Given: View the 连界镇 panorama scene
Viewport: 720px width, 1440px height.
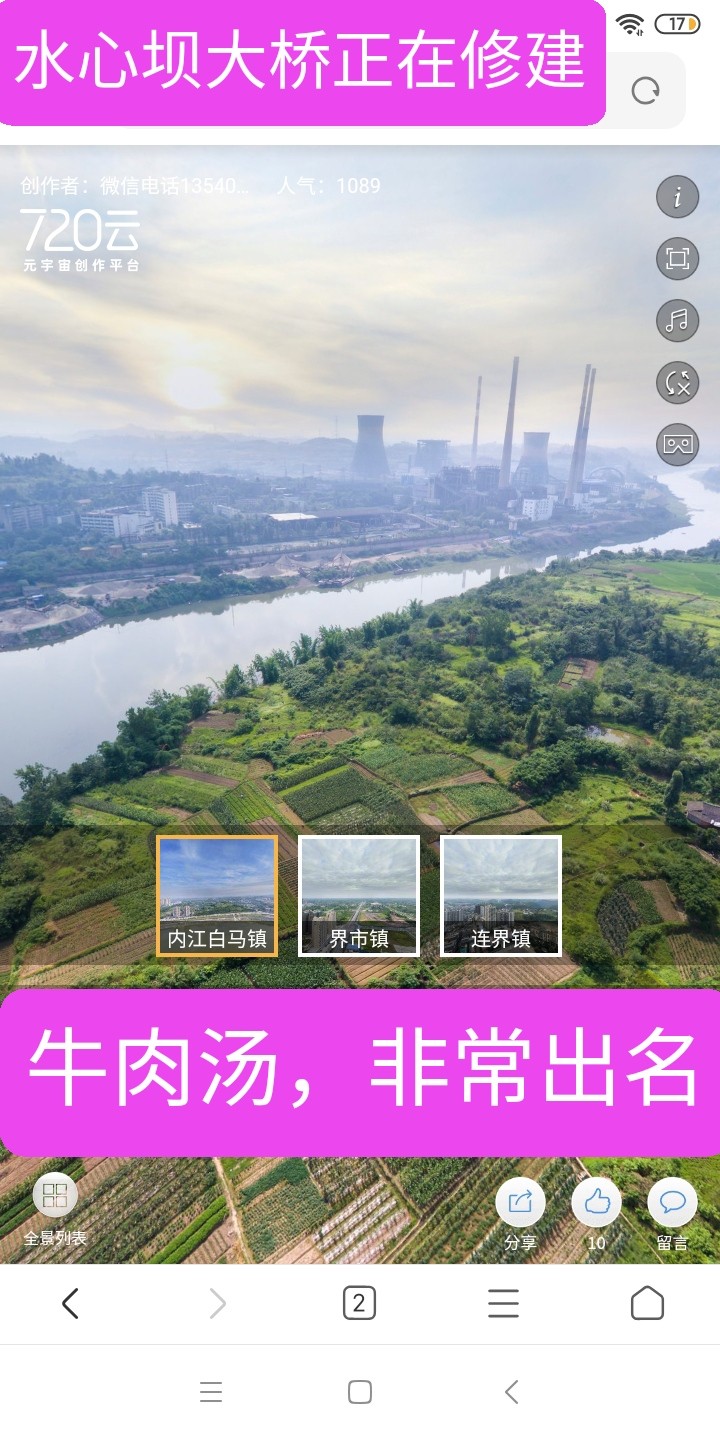Looking at the screenshot, I should [x=501, y=896].
